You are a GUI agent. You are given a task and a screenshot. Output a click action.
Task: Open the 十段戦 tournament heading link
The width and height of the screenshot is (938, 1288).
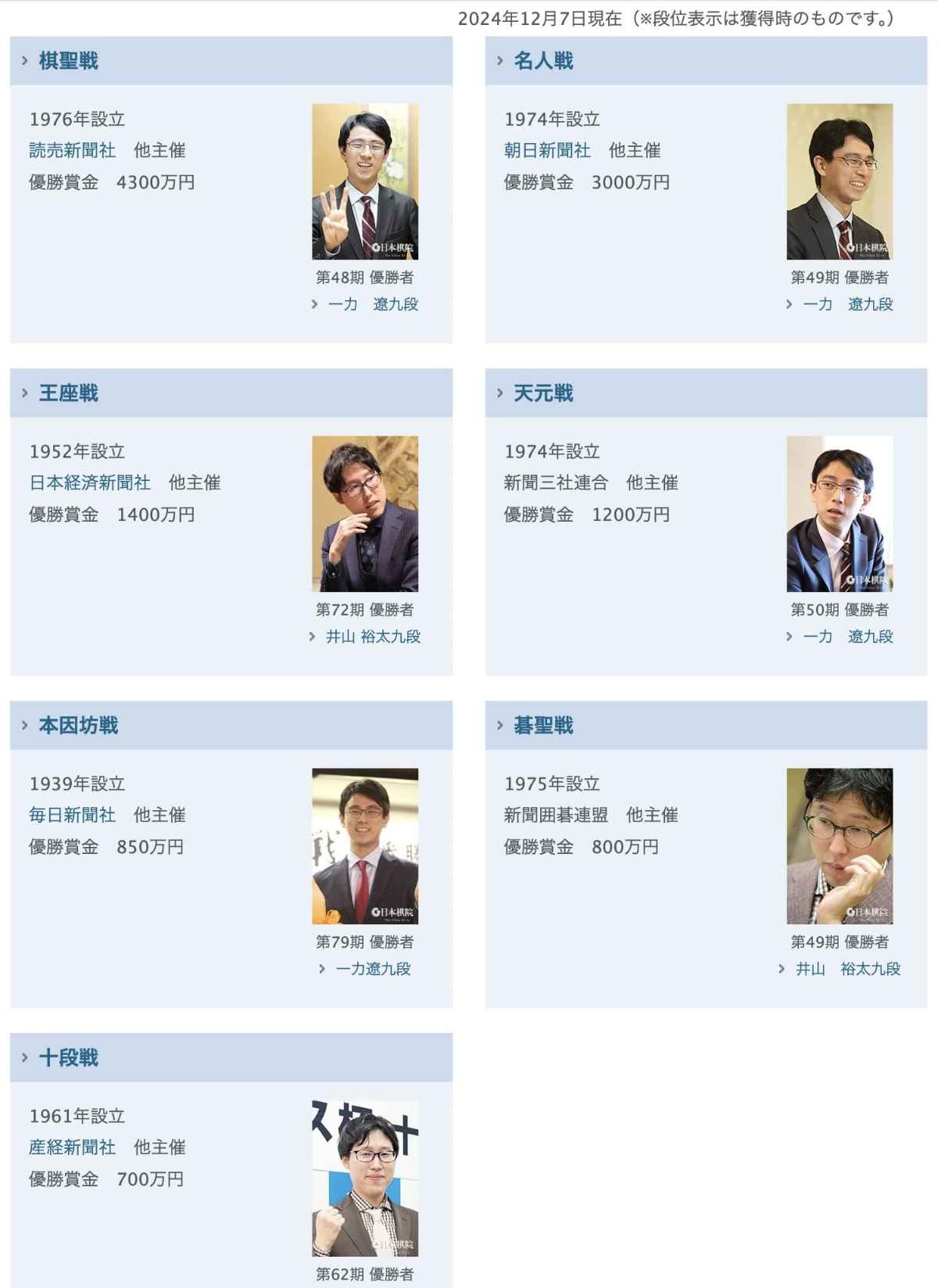click(x=68, y=1058)
